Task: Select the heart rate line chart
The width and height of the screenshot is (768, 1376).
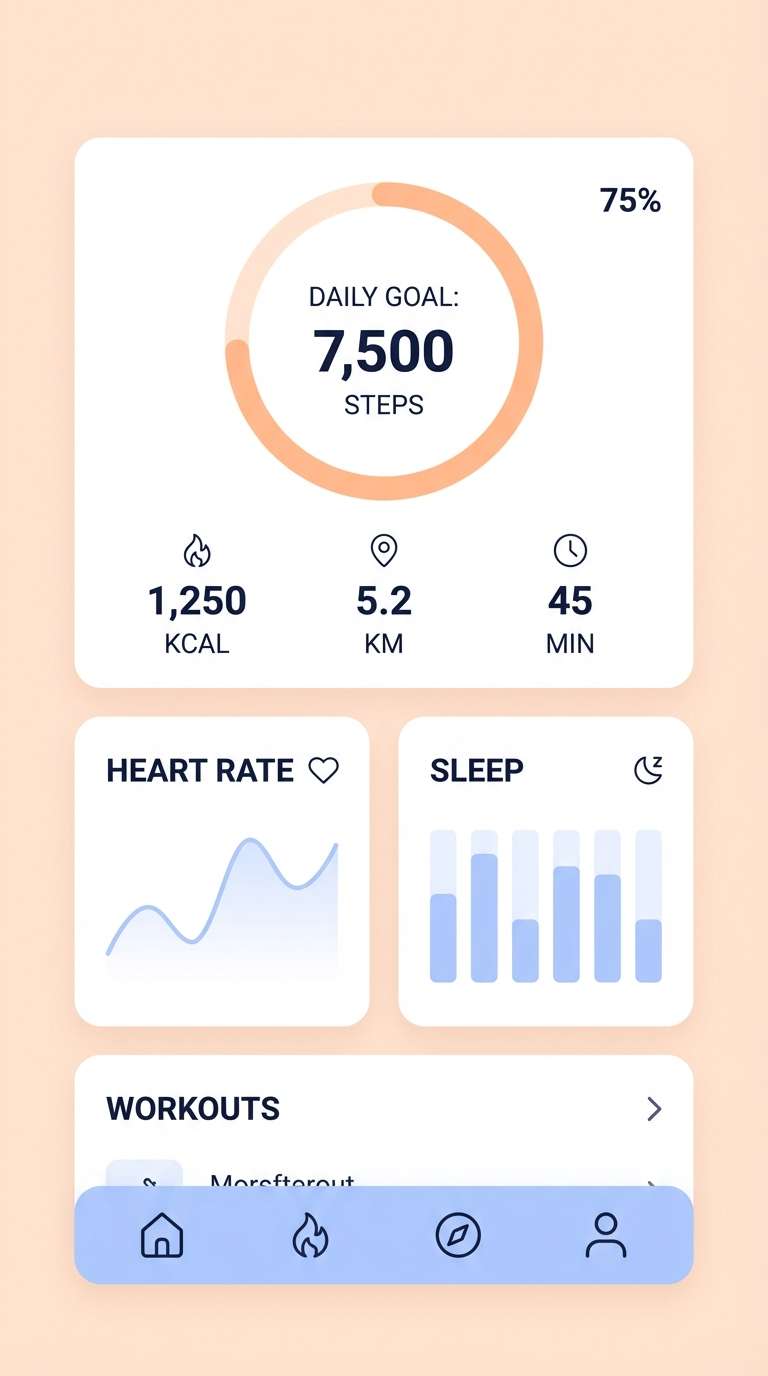Action: pos(222,910)
